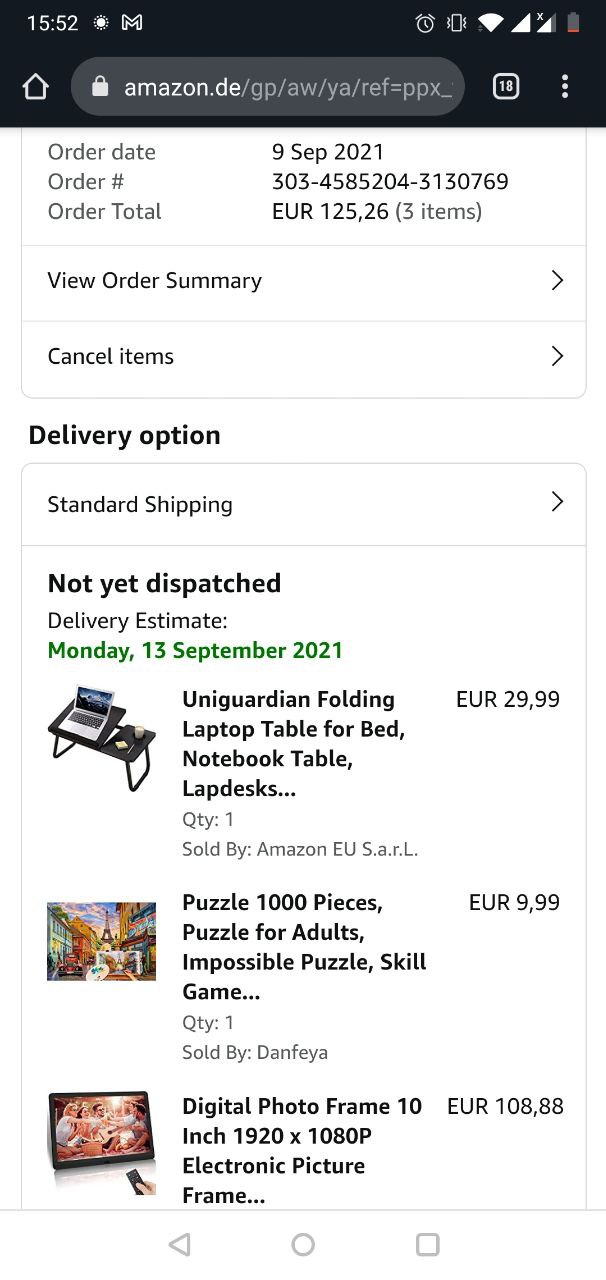Open the browser overflow menu
This screenshot has width=606, height=1280.
pos(565,87)
